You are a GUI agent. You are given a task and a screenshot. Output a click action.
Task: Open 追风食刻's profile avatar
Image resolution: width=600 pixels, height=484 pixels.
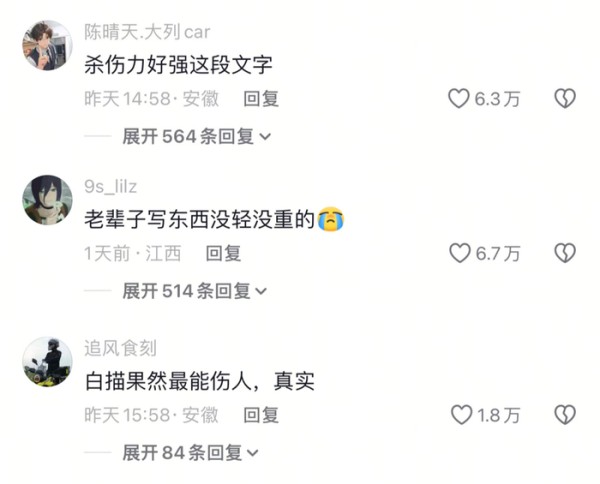48,361
